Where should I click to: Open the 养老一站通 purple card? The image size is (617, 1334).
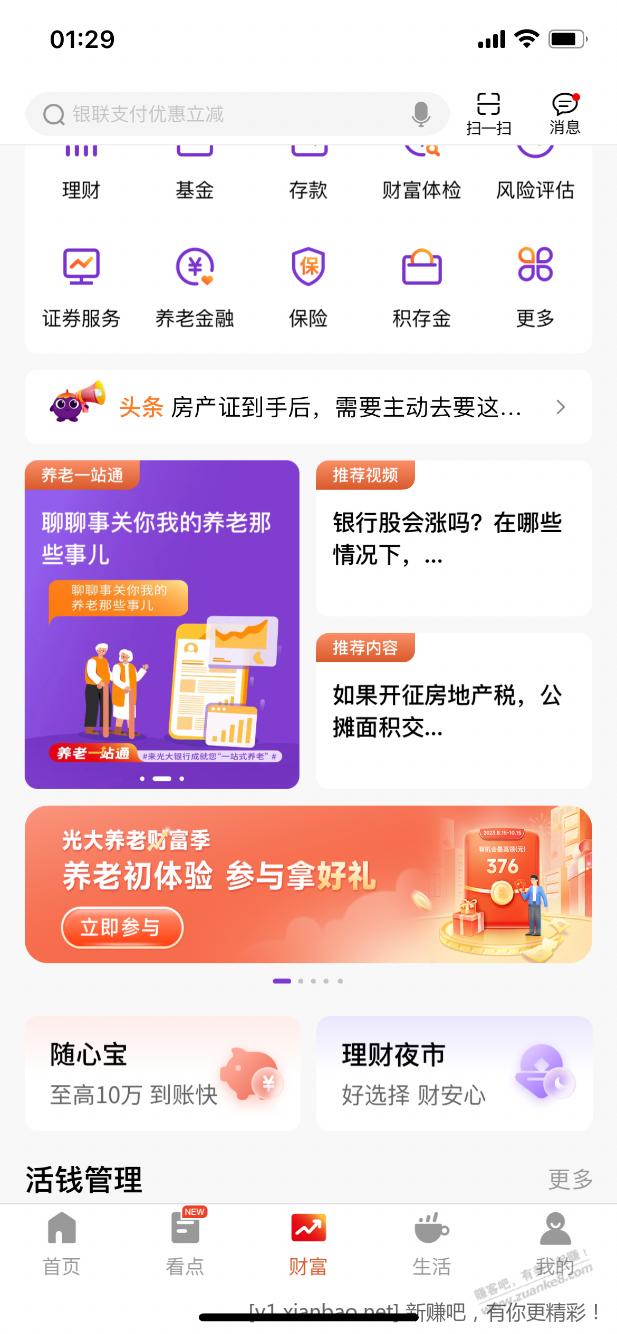(162, 624)
